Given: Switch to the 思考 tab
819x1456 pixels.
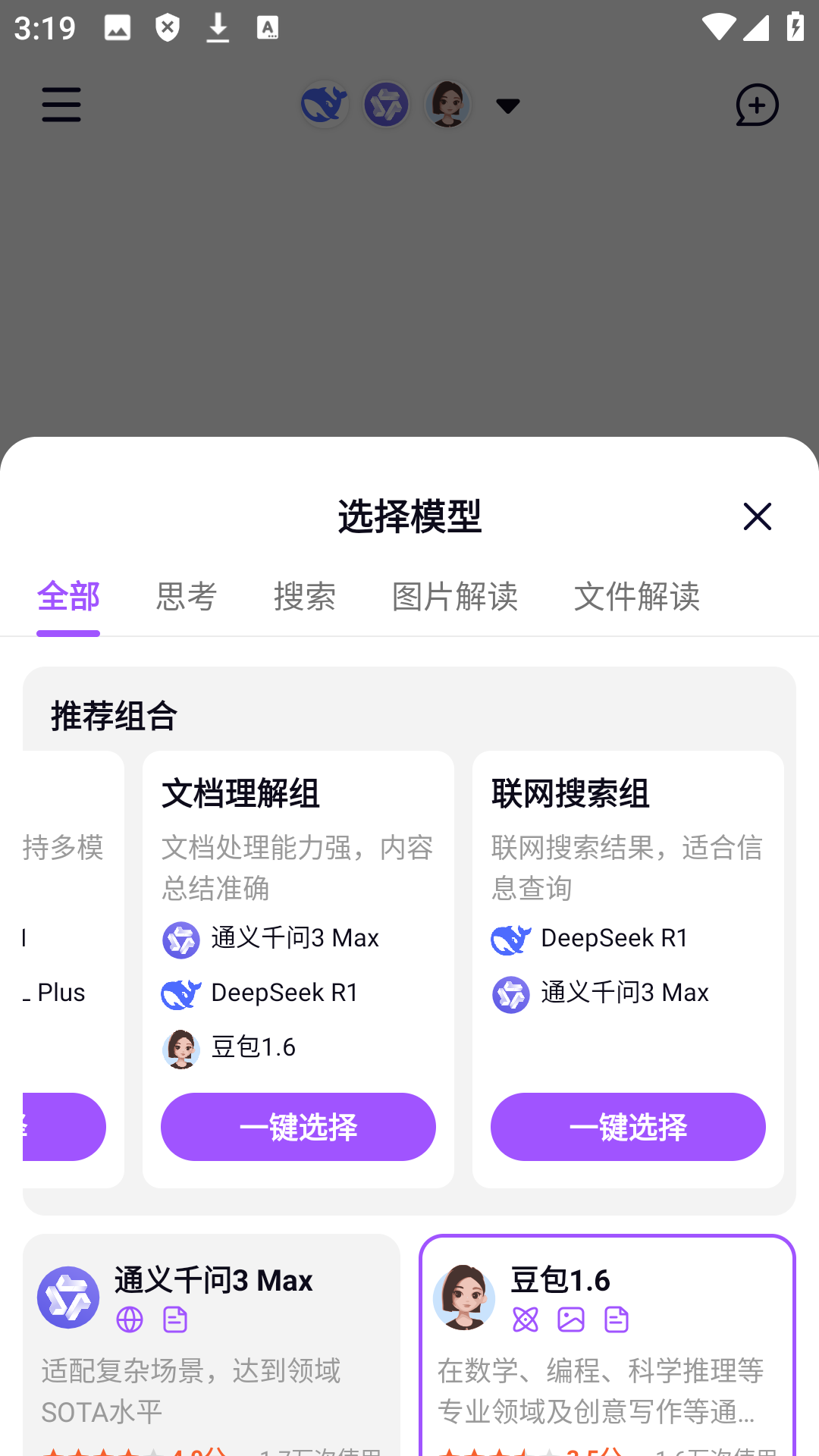Looking at the screenshot, I should click(187, 596).
